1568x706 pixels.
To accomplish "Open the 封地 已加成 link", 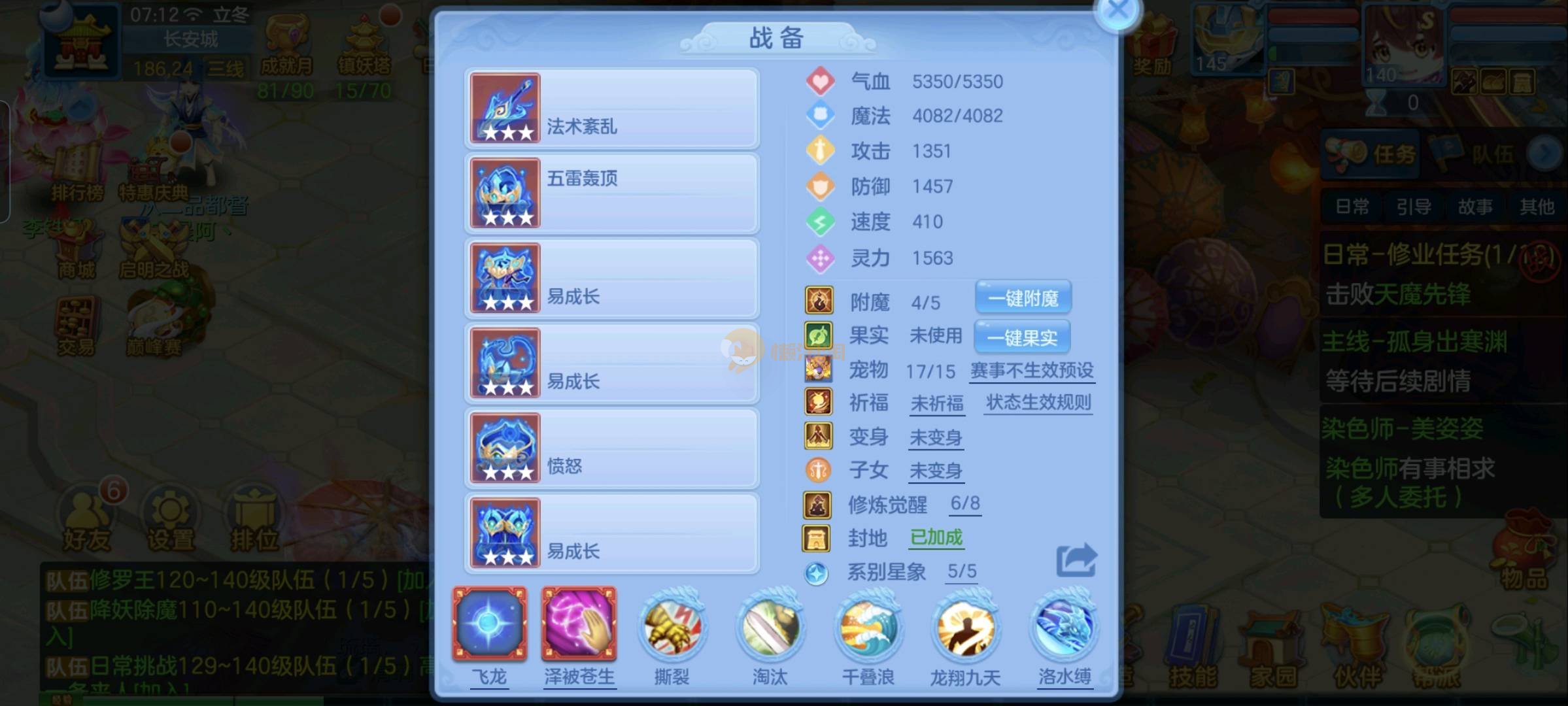I will [936, 537].
